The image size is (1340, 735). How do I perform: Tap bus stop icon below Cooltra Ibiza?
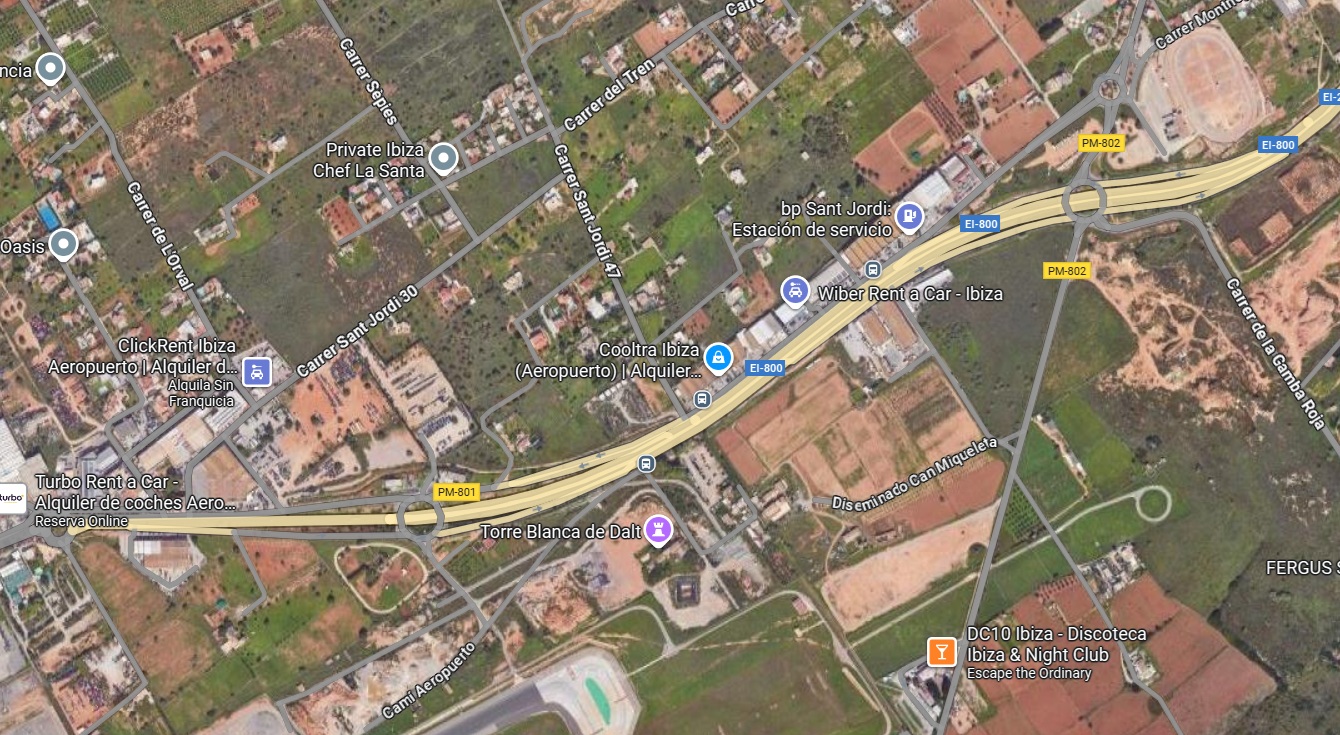point(702,399)
